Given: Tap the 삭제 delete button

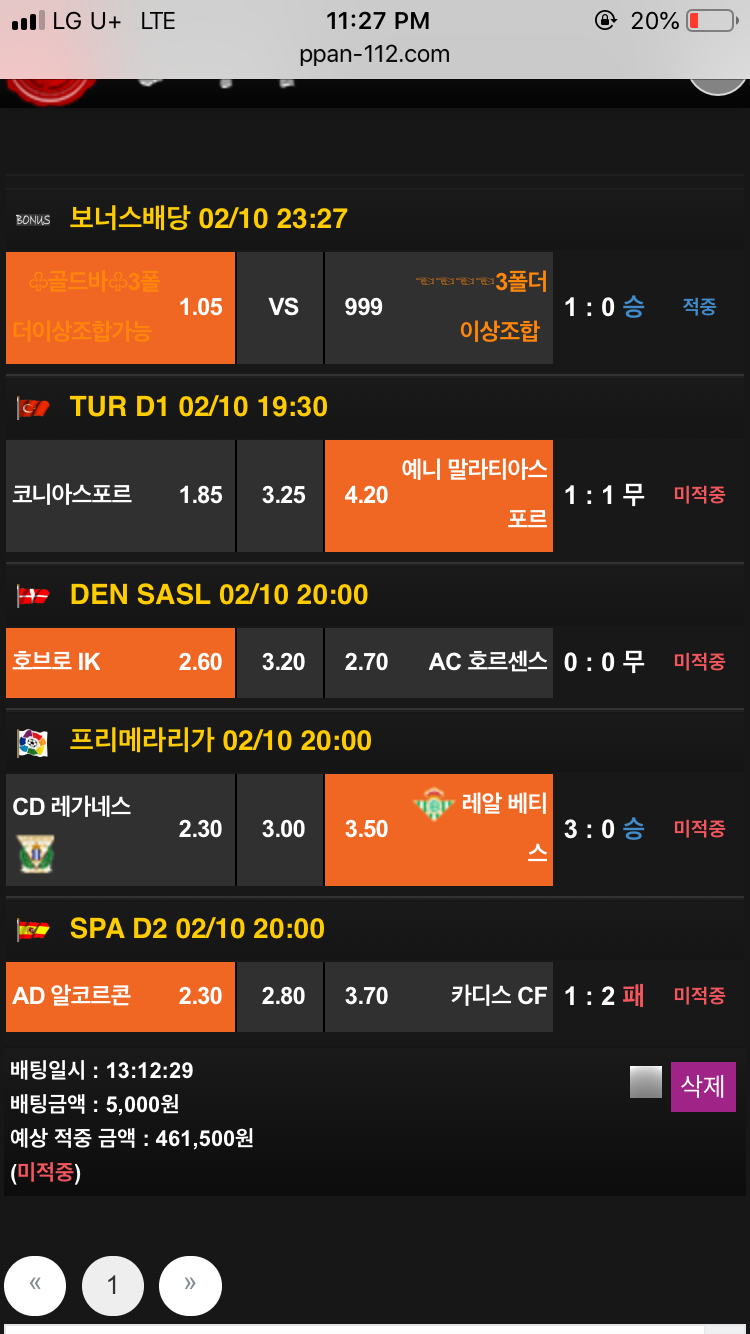Looking at the screenshot, I should [703, 1086].
